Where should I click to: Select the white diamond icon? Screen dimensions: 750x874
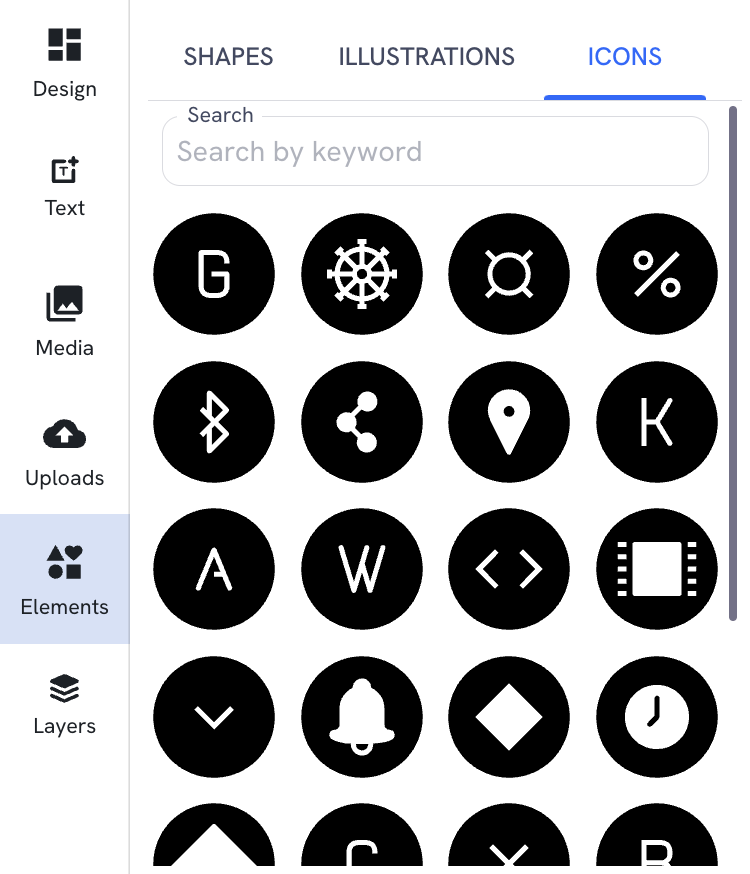click(x=509, y=717)
